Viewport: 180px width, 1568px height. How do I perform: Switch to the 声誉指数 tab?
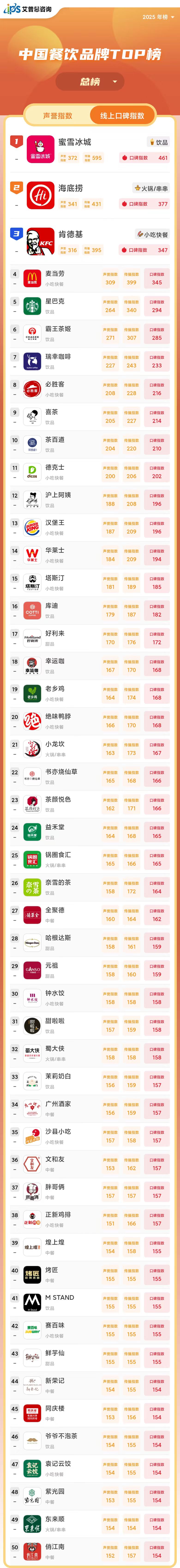point(58,116)
